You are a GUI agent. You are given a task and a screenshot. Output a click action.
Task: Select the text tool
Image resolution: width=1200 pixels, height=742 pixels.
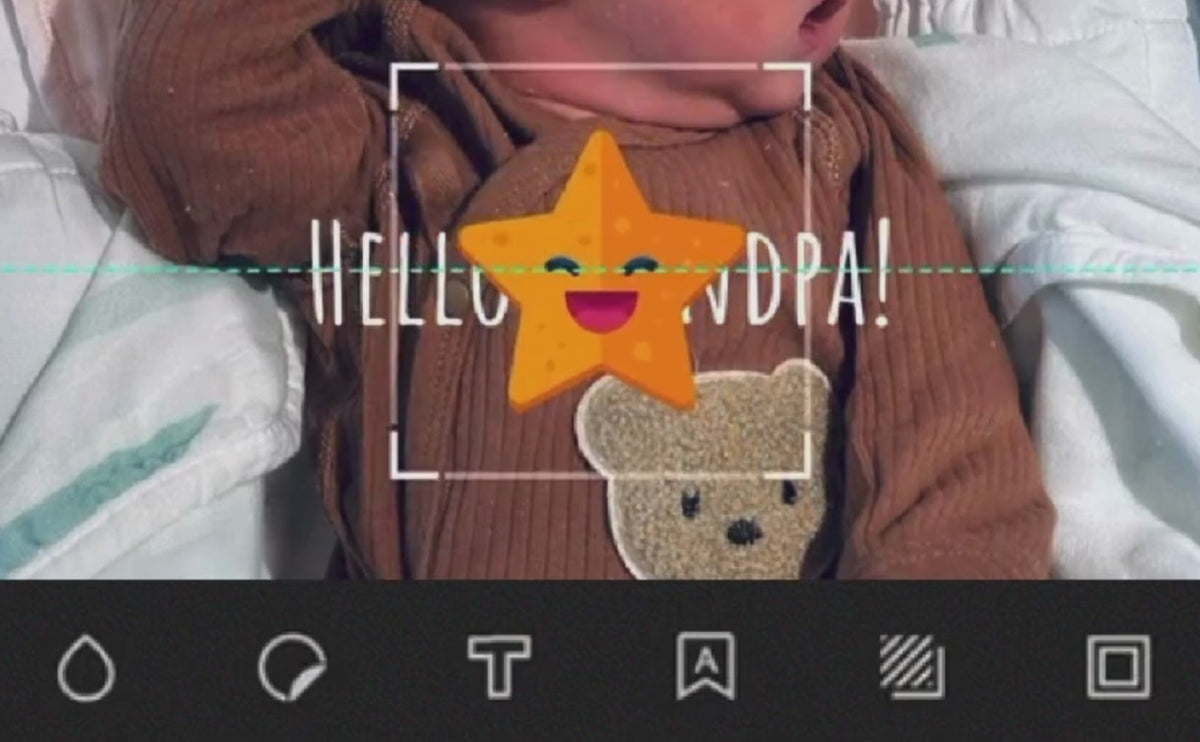coord(499,666)
